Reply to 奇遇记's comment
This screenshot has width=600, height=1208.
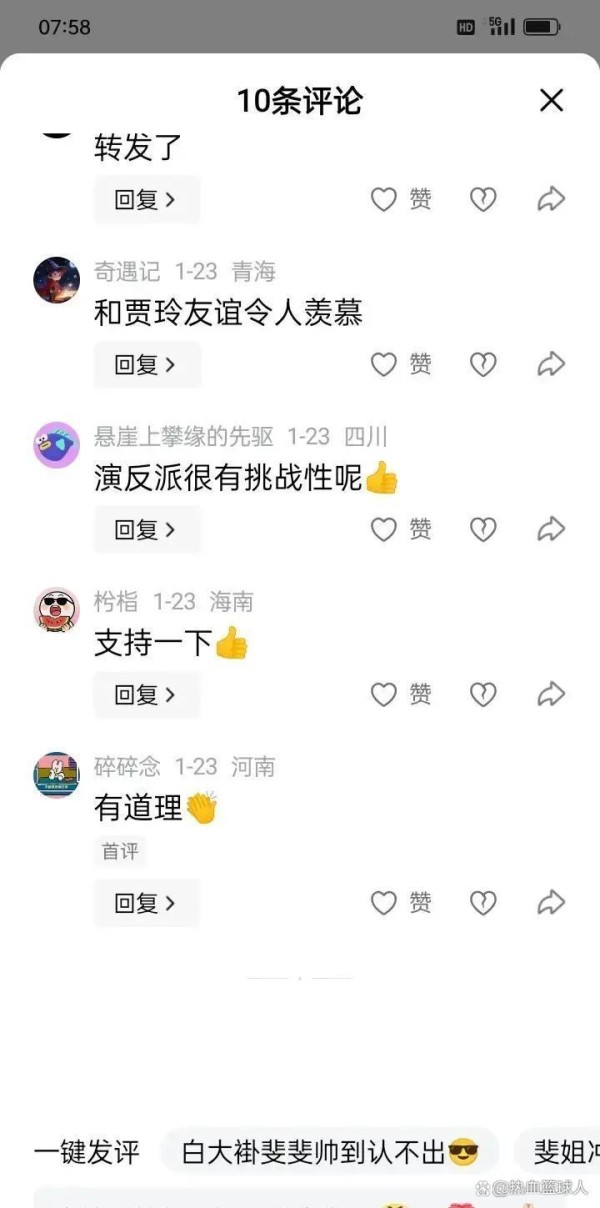coord(146,365)
